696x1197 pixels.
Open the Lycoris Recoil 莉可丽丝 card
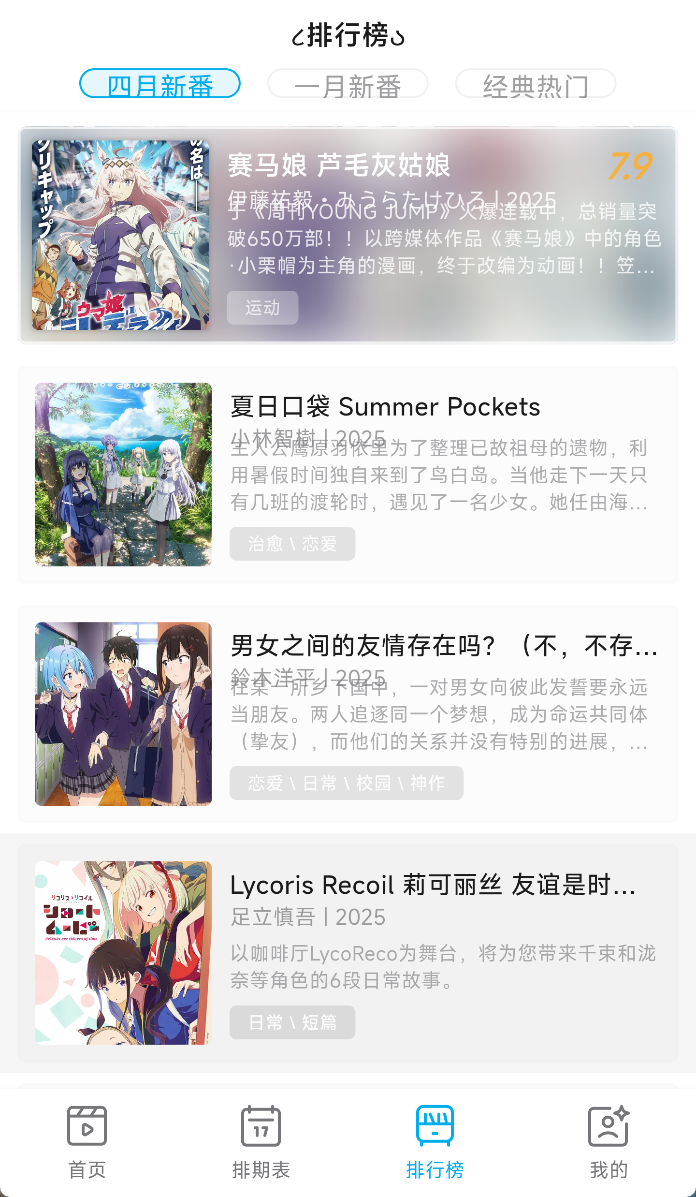coord(348,952)
